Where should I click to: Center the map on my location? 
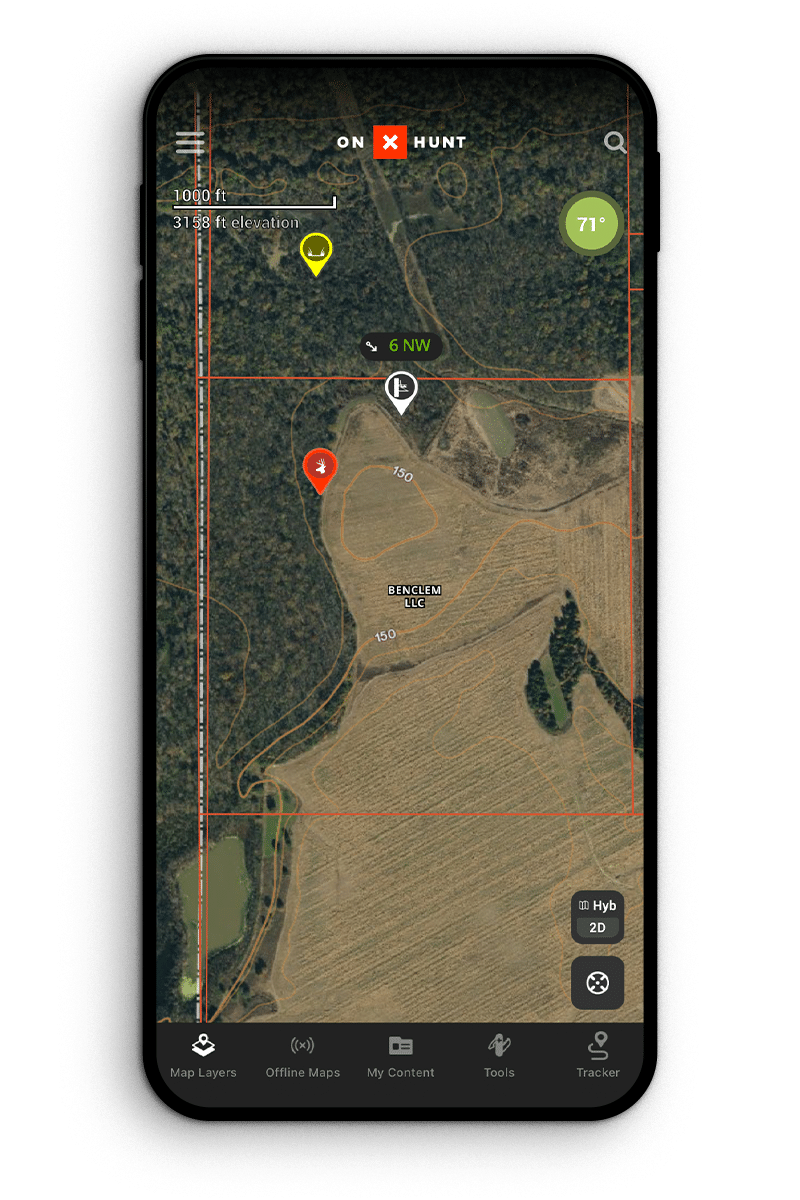[x=597, y=982]
